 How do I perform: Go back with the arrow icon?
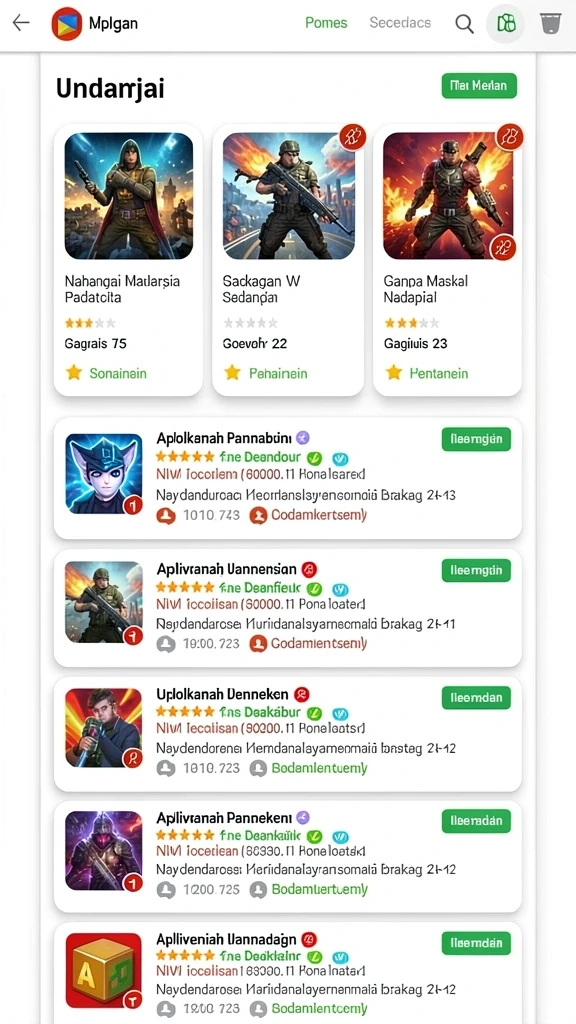[x=21, y=24]
